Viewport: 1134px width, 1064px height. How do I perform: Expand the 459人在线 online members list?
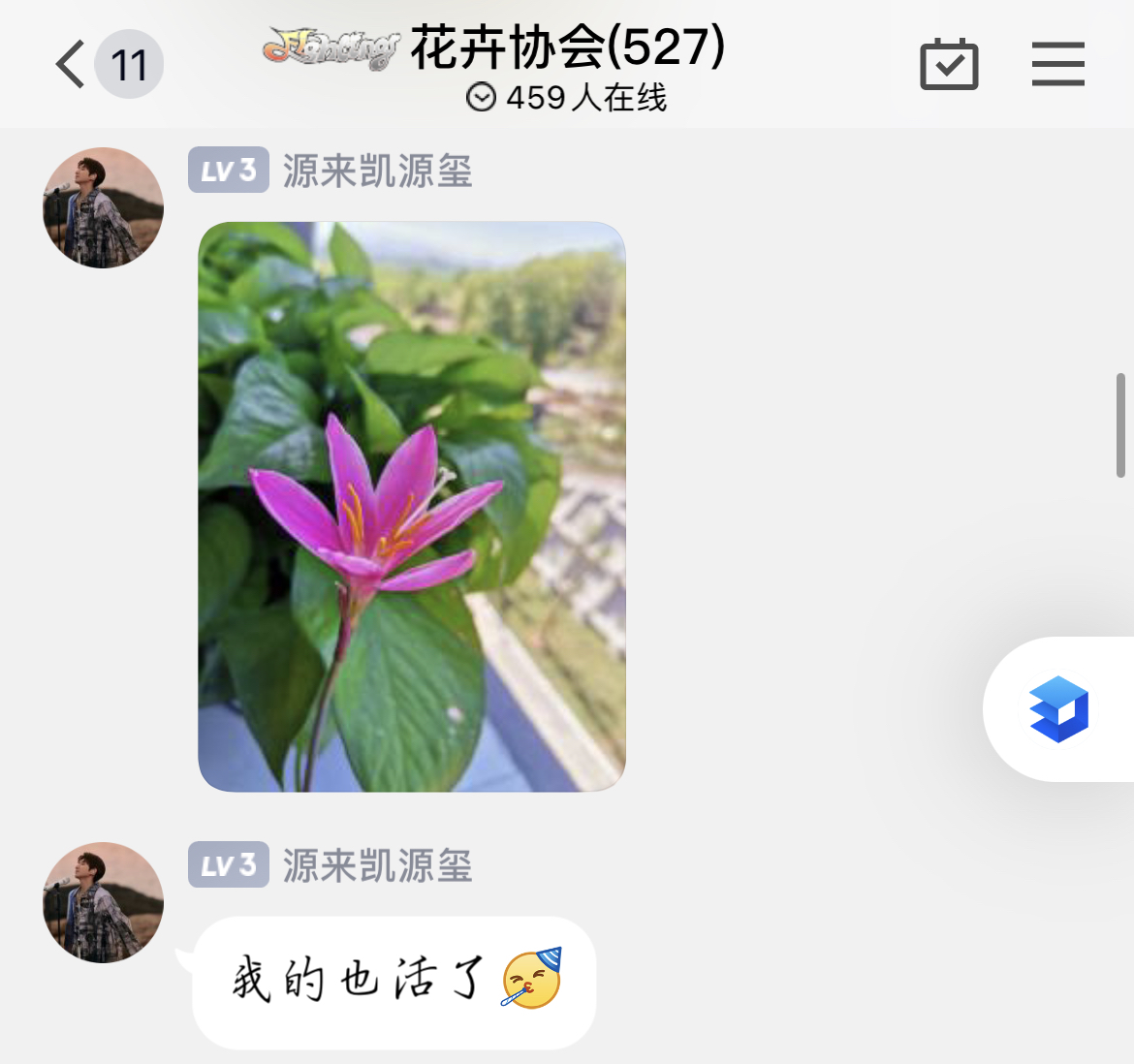567,98
